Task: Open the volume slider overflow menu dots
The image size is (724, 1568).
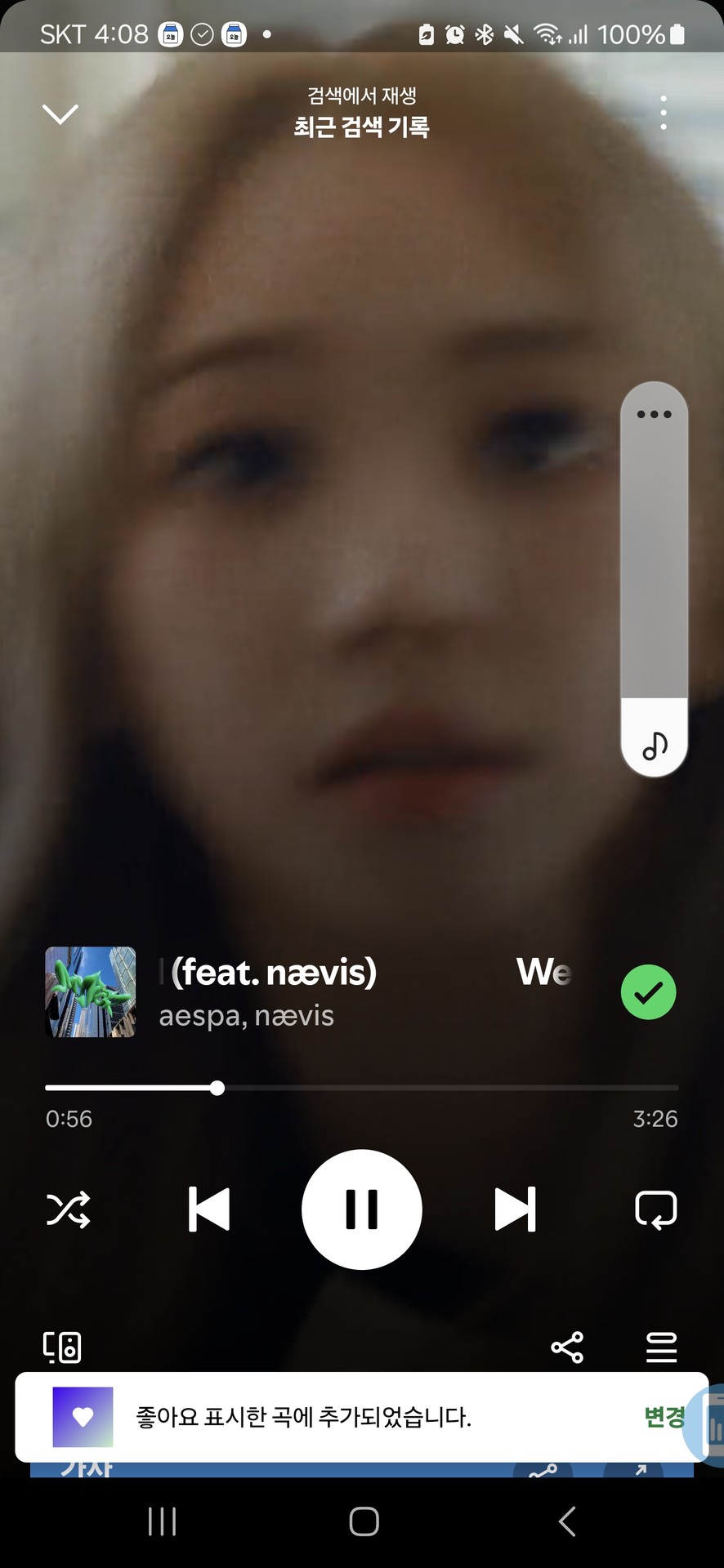Action: [653, 413]
